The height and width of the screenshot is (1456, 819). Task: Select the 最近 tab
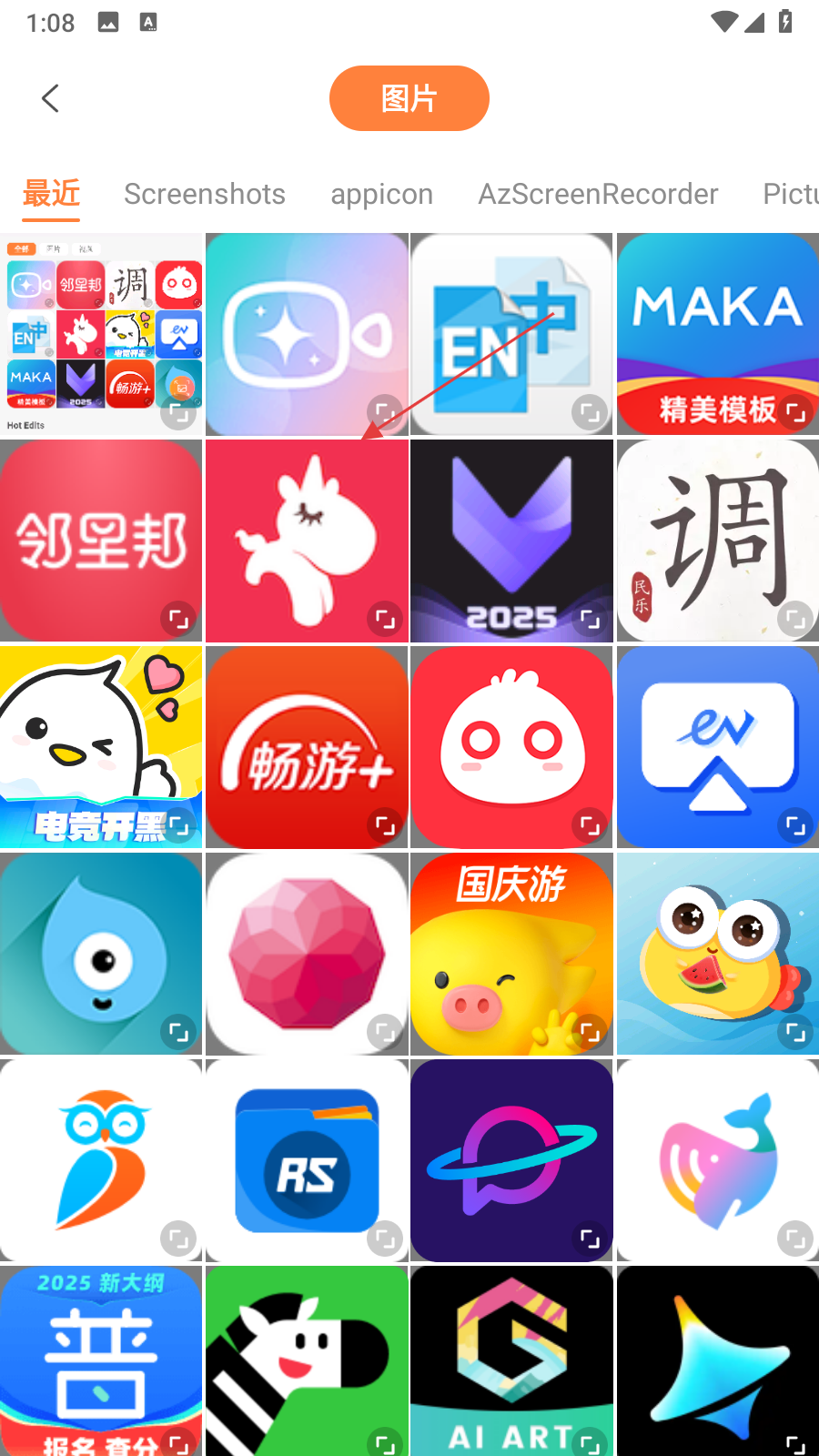(51, 194)
